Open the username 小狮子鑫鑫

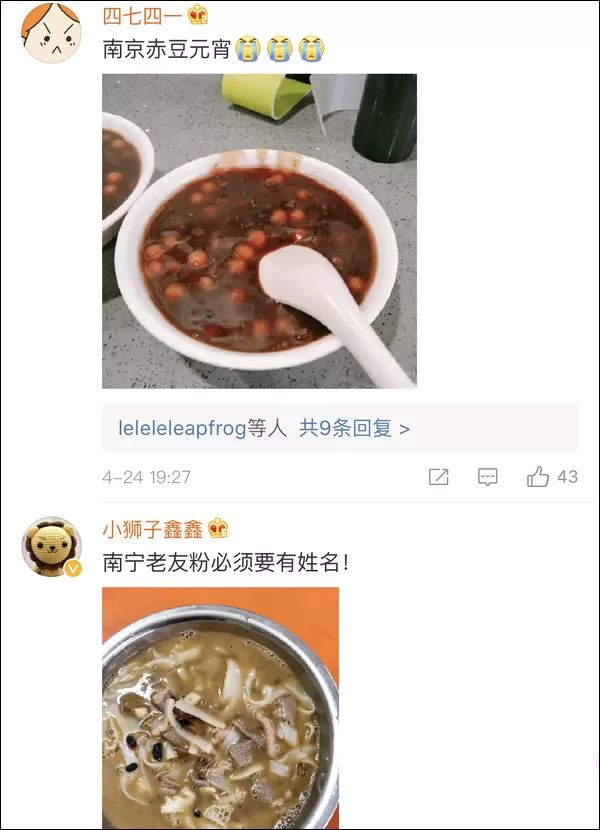[x=153, y=529]
